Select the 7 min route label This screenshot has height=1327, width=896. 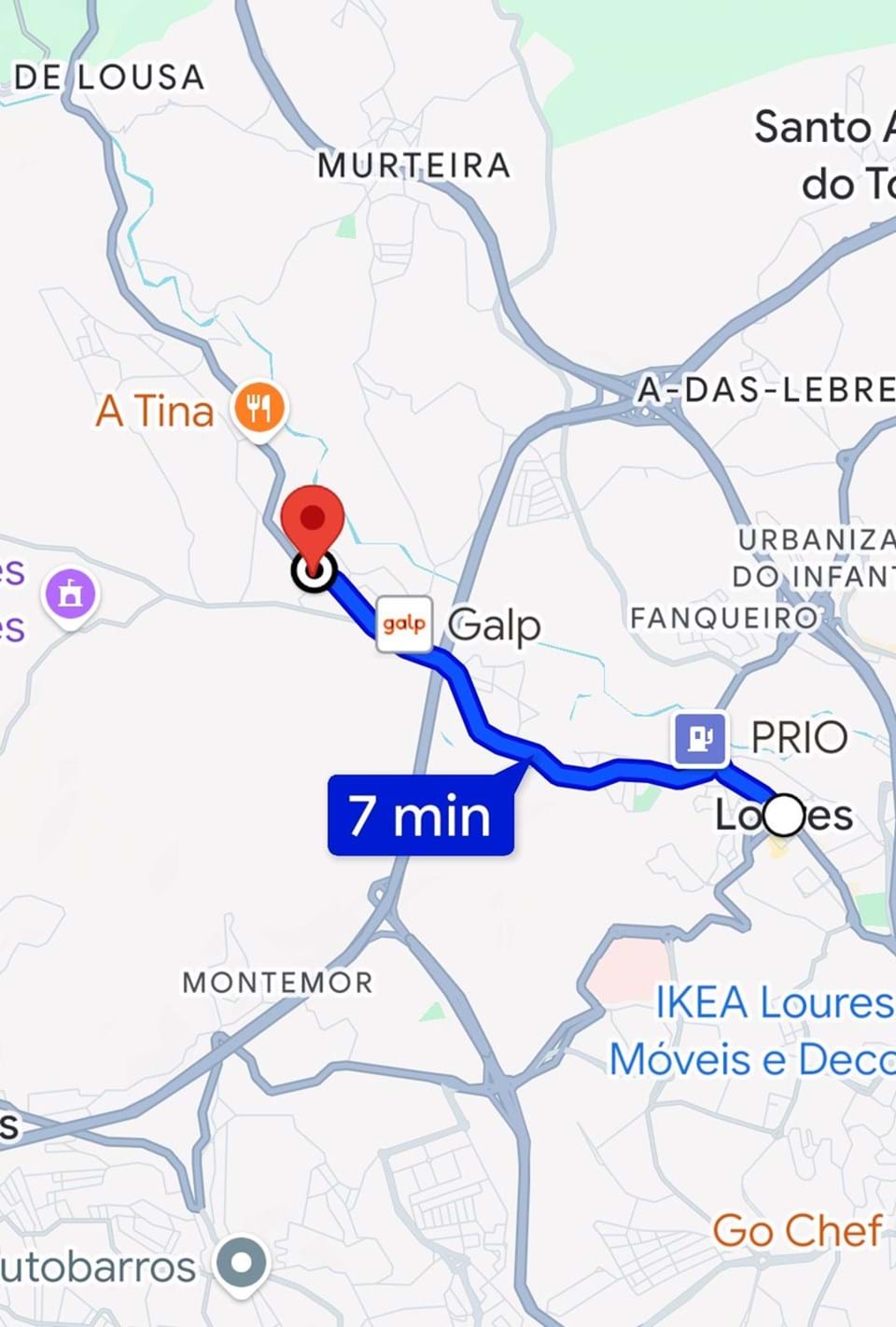420,815
